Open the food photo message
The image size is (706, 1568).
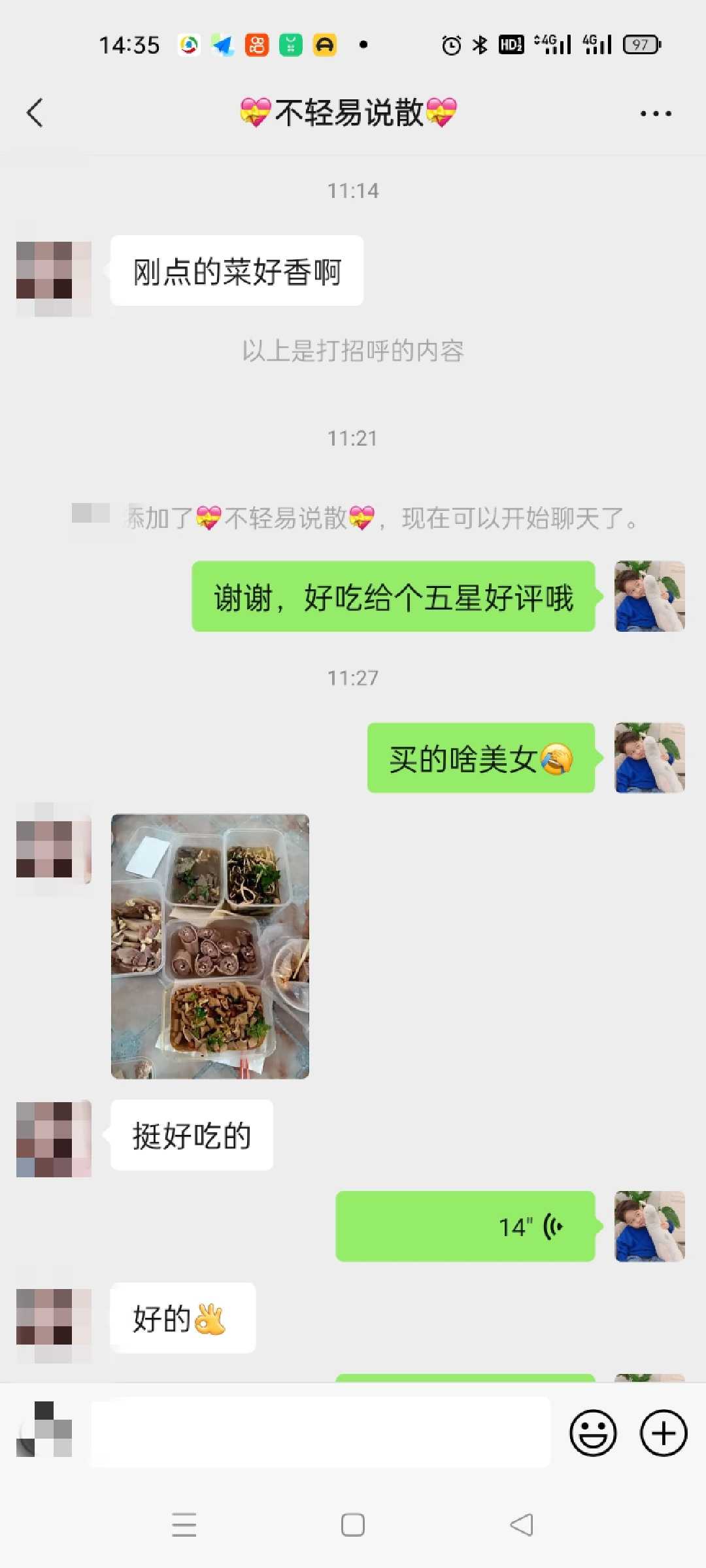[210, 946]
